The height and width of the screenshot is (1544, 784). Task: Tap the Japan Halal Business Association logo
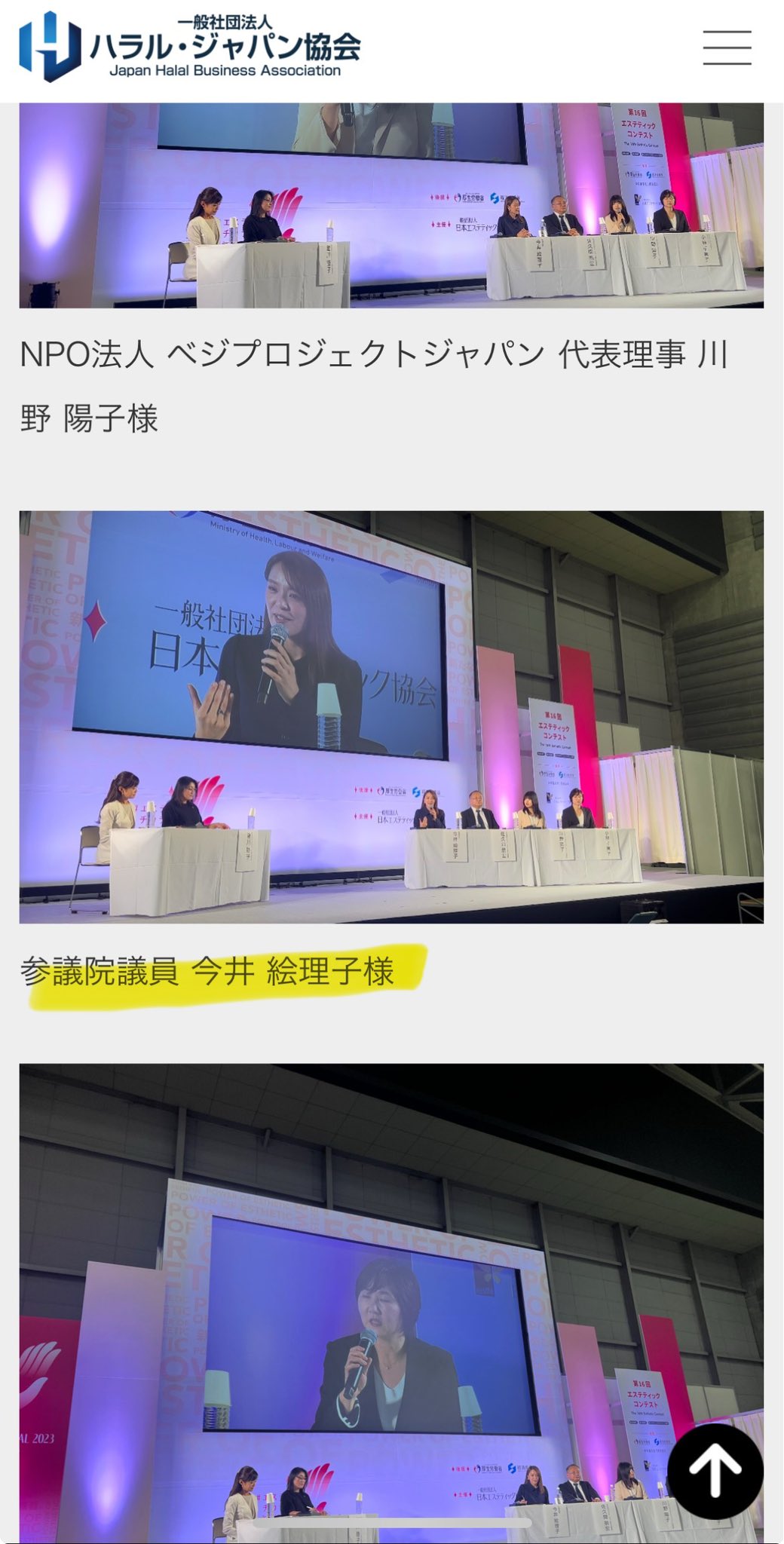click(190, 47)
